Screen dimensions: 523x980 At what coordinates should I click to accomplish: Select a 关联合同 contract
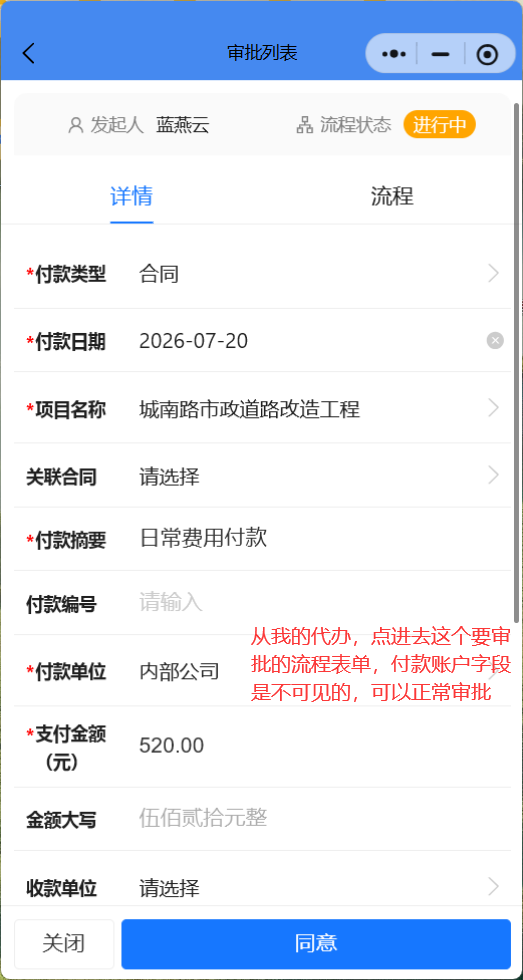pos(262,477)
